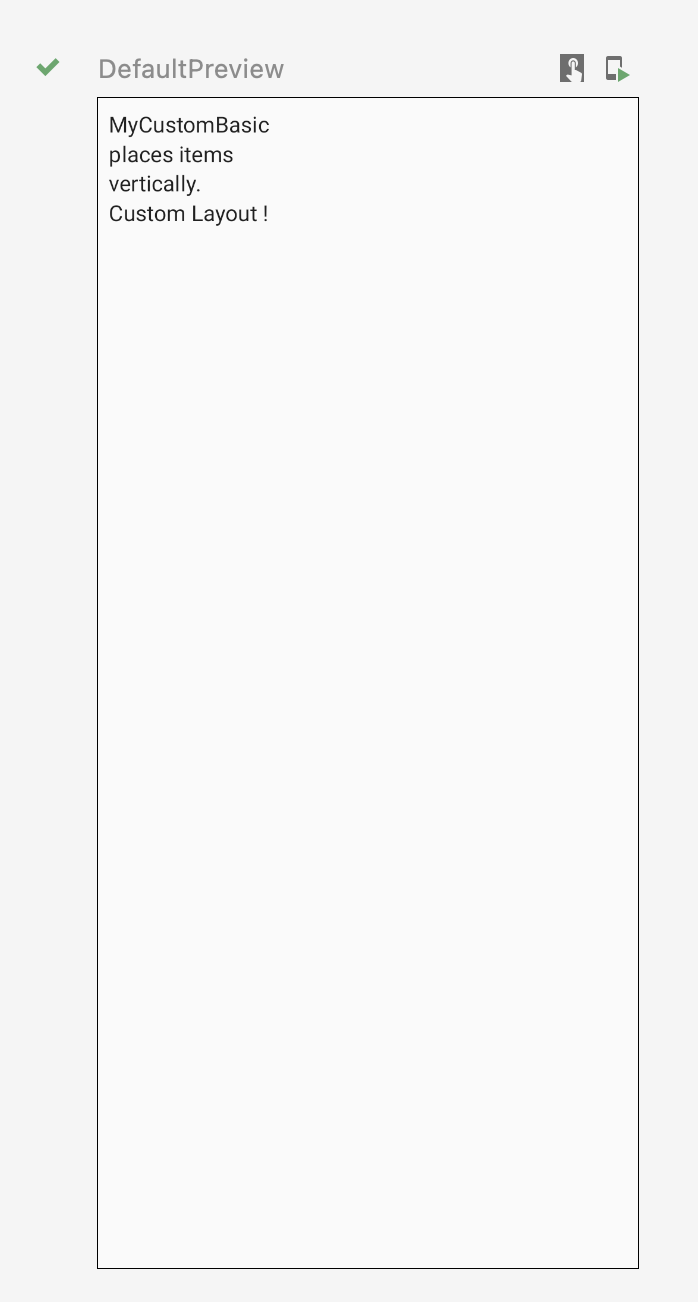Run DefaultPreview on a device
This screenshot has height=1302, width=698.
[617, 69]
